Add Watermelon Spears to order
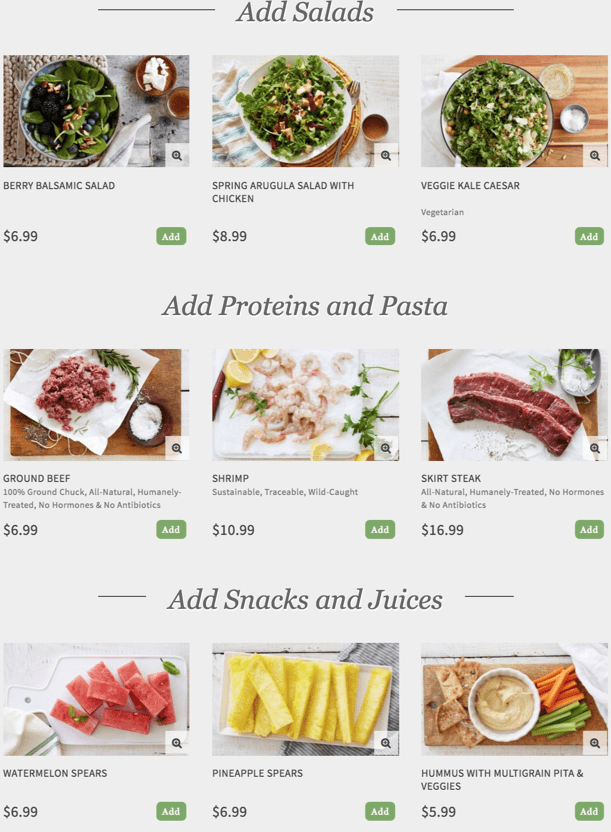Viewport: 611px width, 832px height. (171, 811)
